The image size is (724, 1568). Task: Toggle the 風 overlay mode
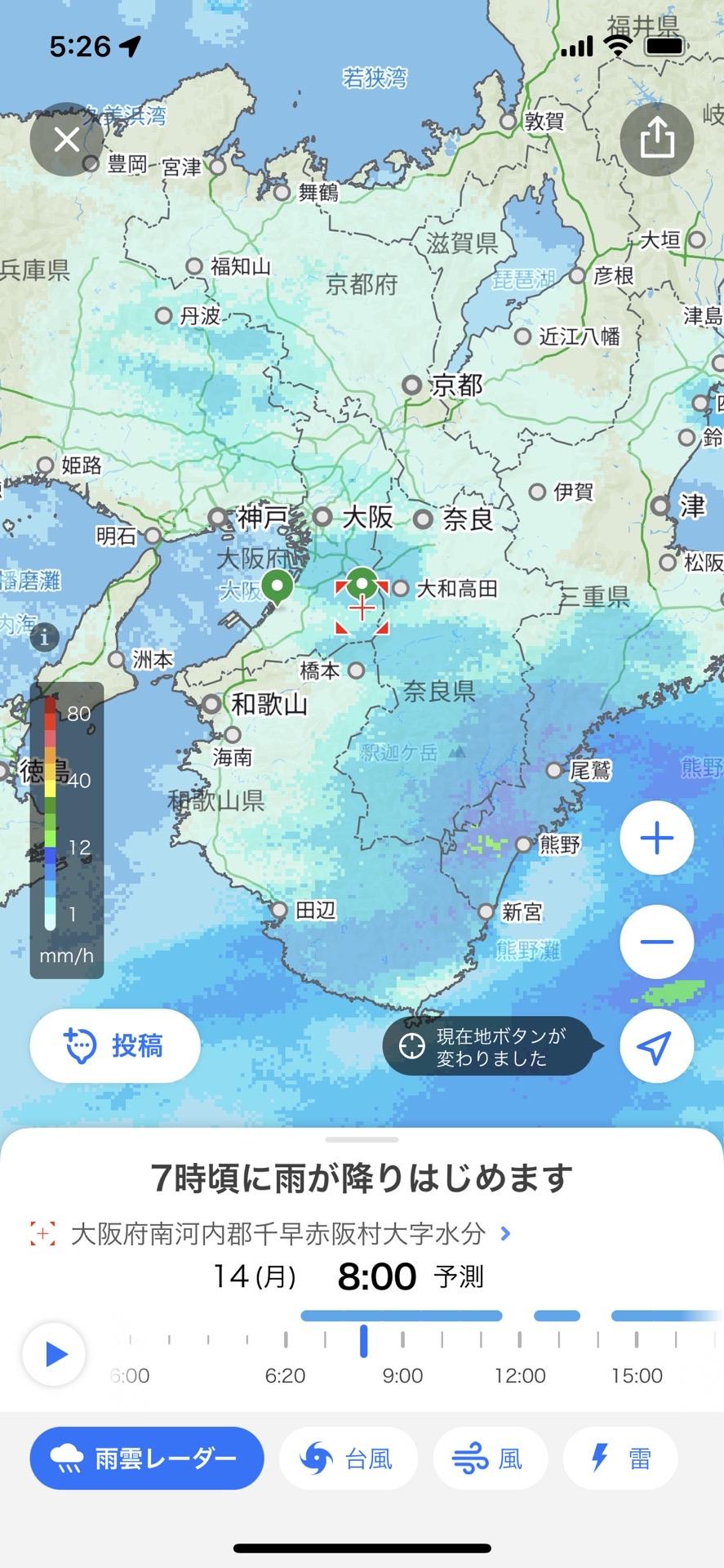click(489, 1458)
